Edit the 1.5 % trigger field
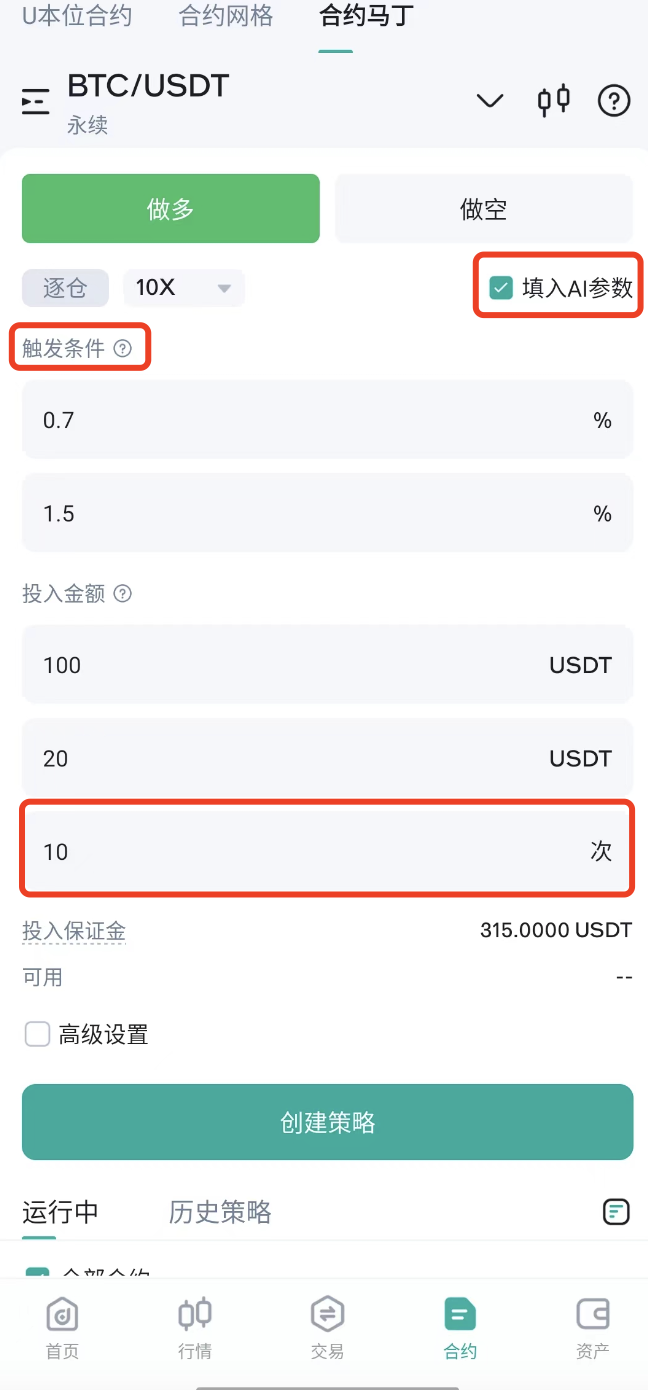 click(328, 513)
